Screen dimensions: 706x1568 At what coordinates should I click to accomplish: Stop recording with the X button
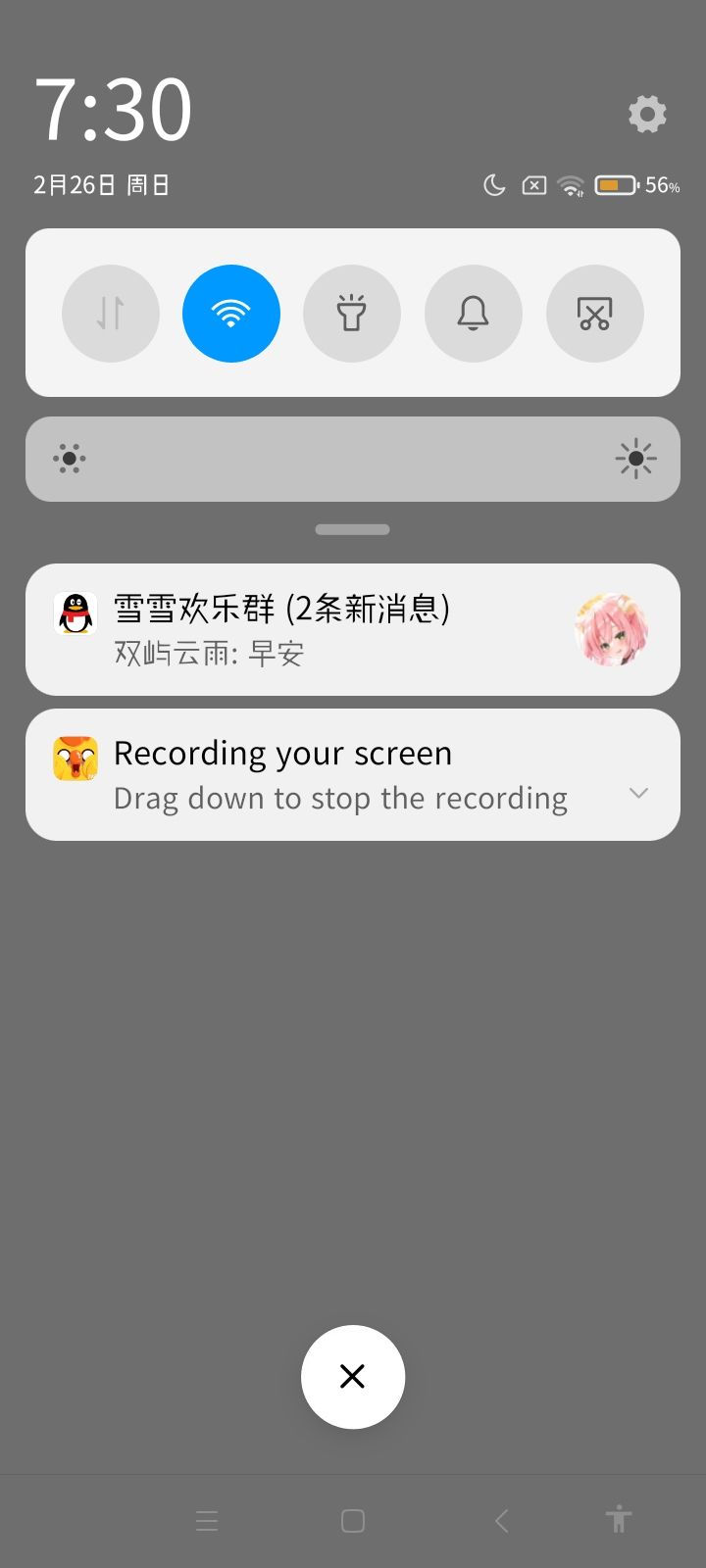tap(352, 1376)
